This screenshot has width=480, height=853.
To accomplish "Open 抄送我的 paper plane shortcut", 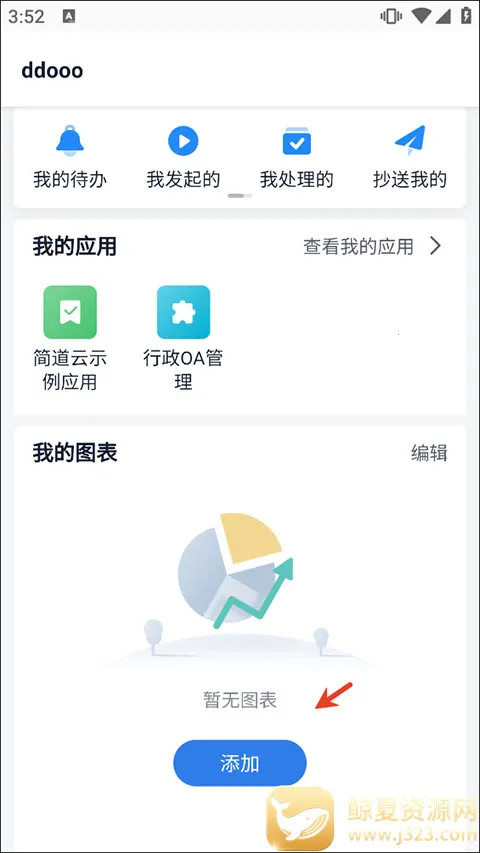I will 410,157.
